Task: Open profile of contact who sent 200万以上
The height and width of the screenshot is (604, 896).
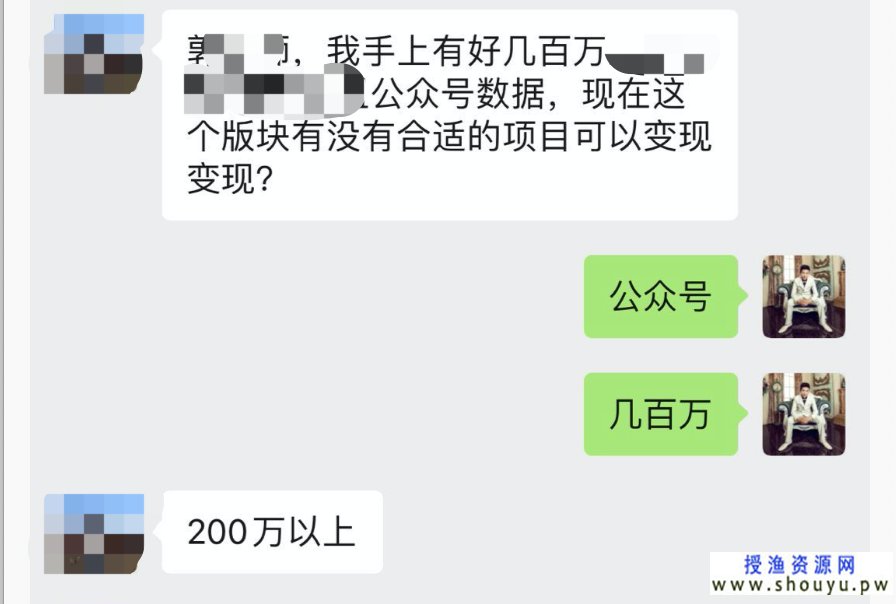Action: (94, 533)
